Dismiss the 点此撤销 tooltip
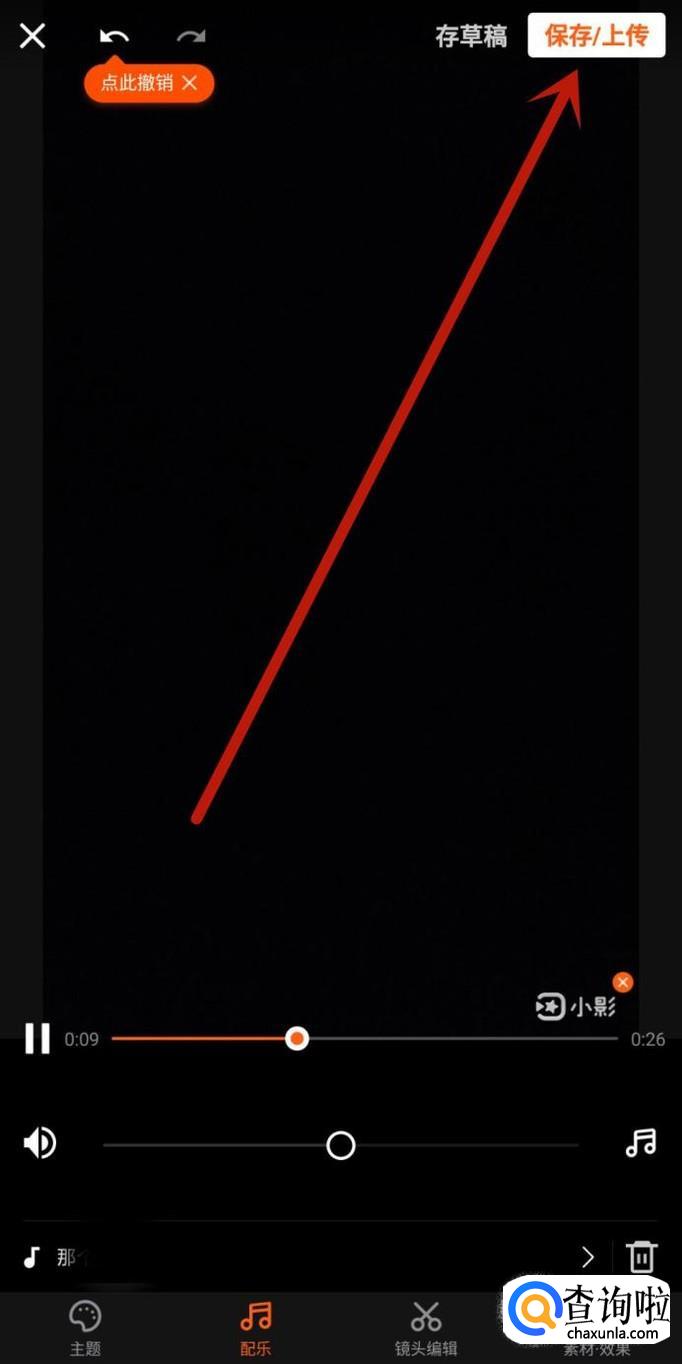 coord(190,83)
